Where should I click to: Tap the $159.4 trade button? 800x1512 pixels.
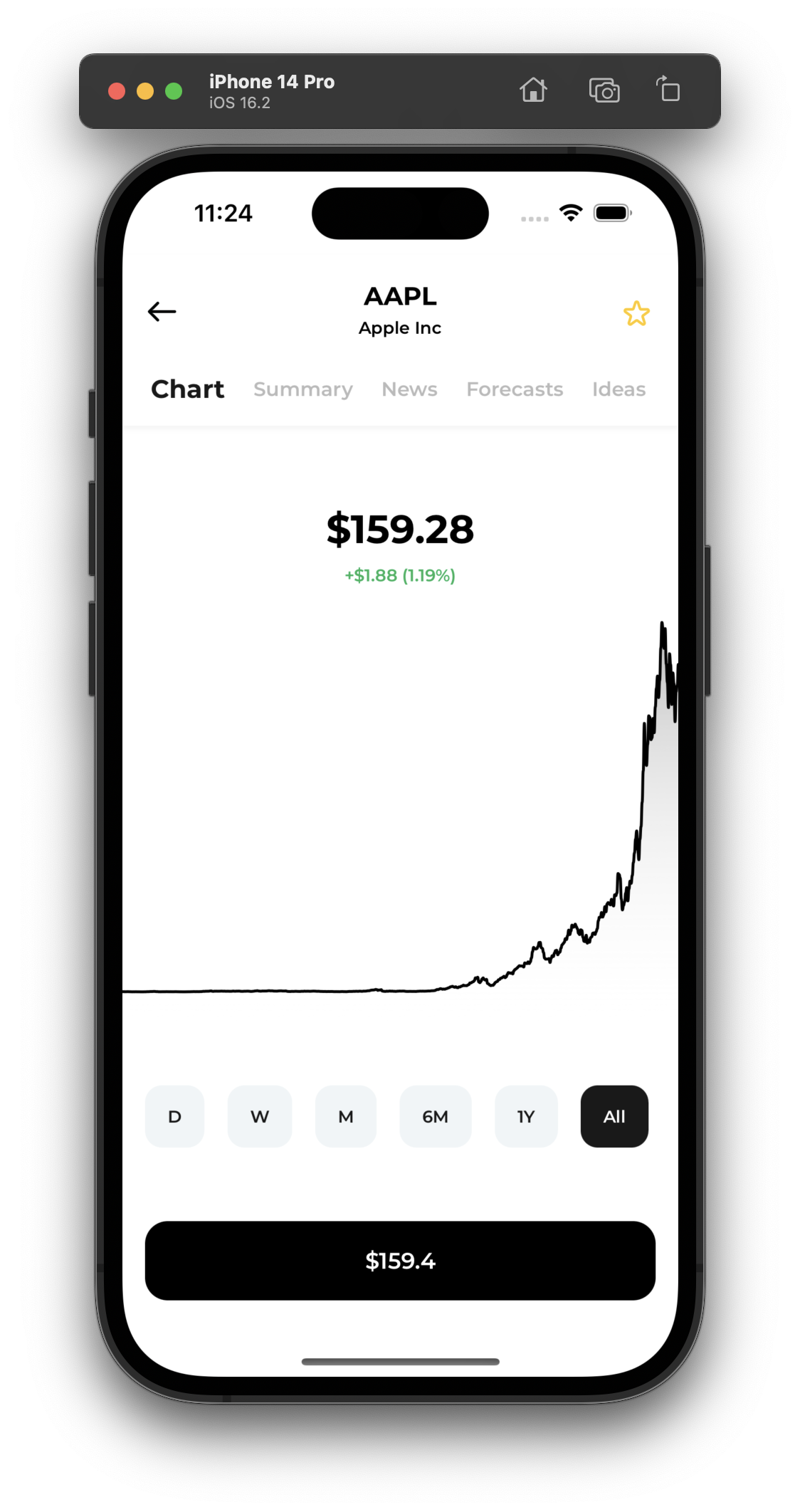coord(400,1261)
